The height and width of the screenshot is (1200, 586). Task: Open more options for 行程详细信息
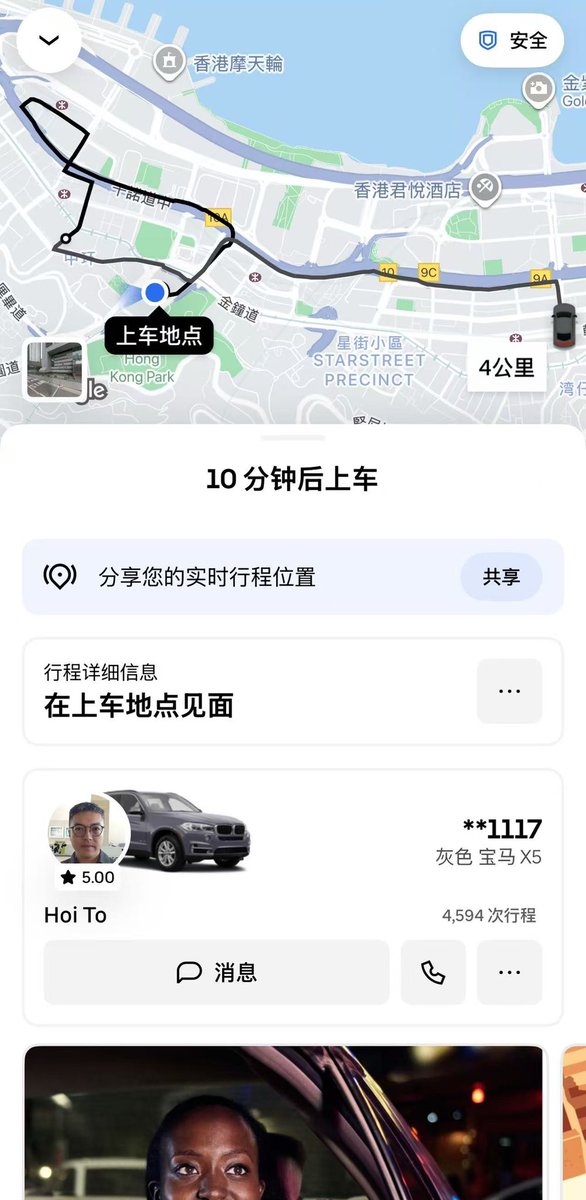[x=509, y=691]
